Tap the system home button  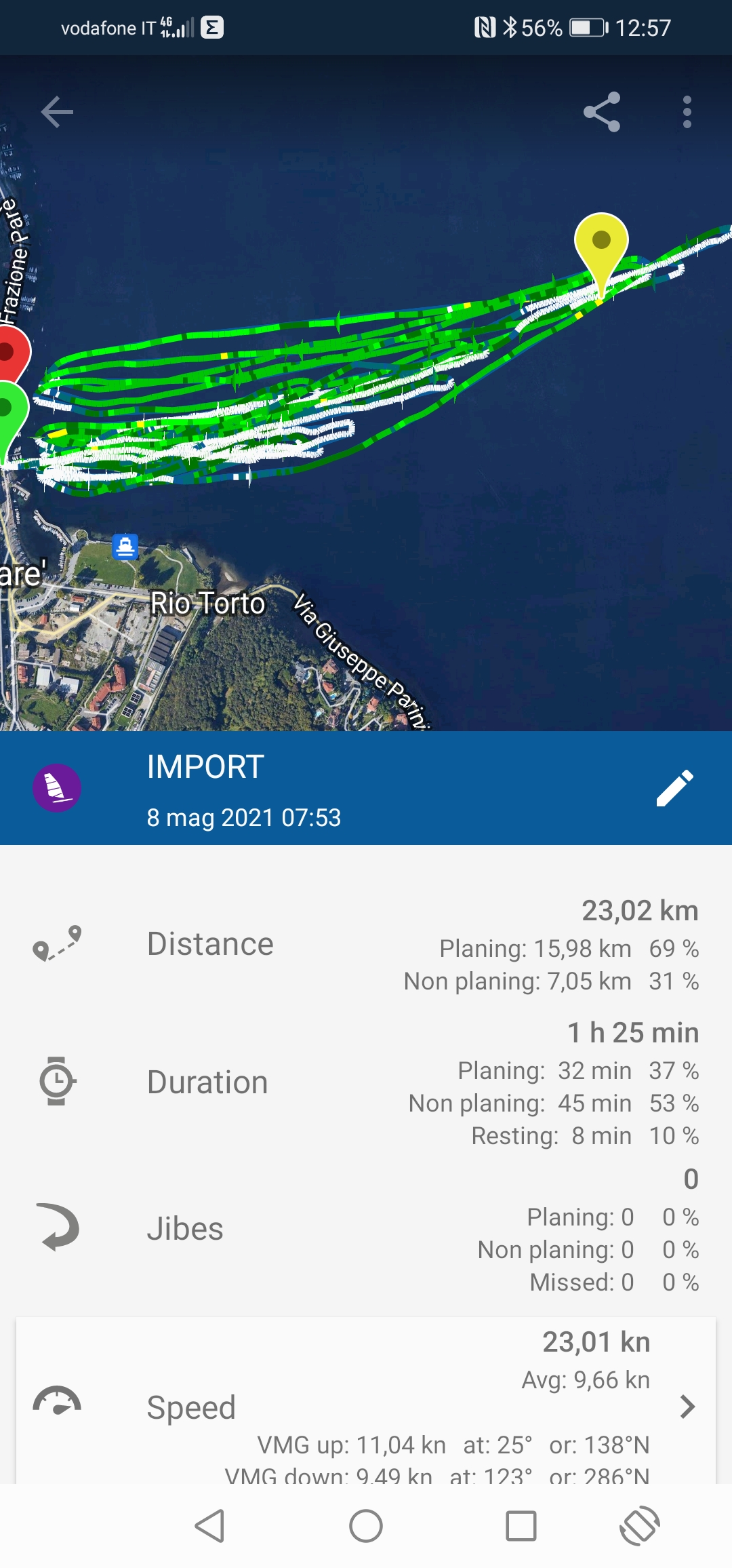coord(366,1527)
